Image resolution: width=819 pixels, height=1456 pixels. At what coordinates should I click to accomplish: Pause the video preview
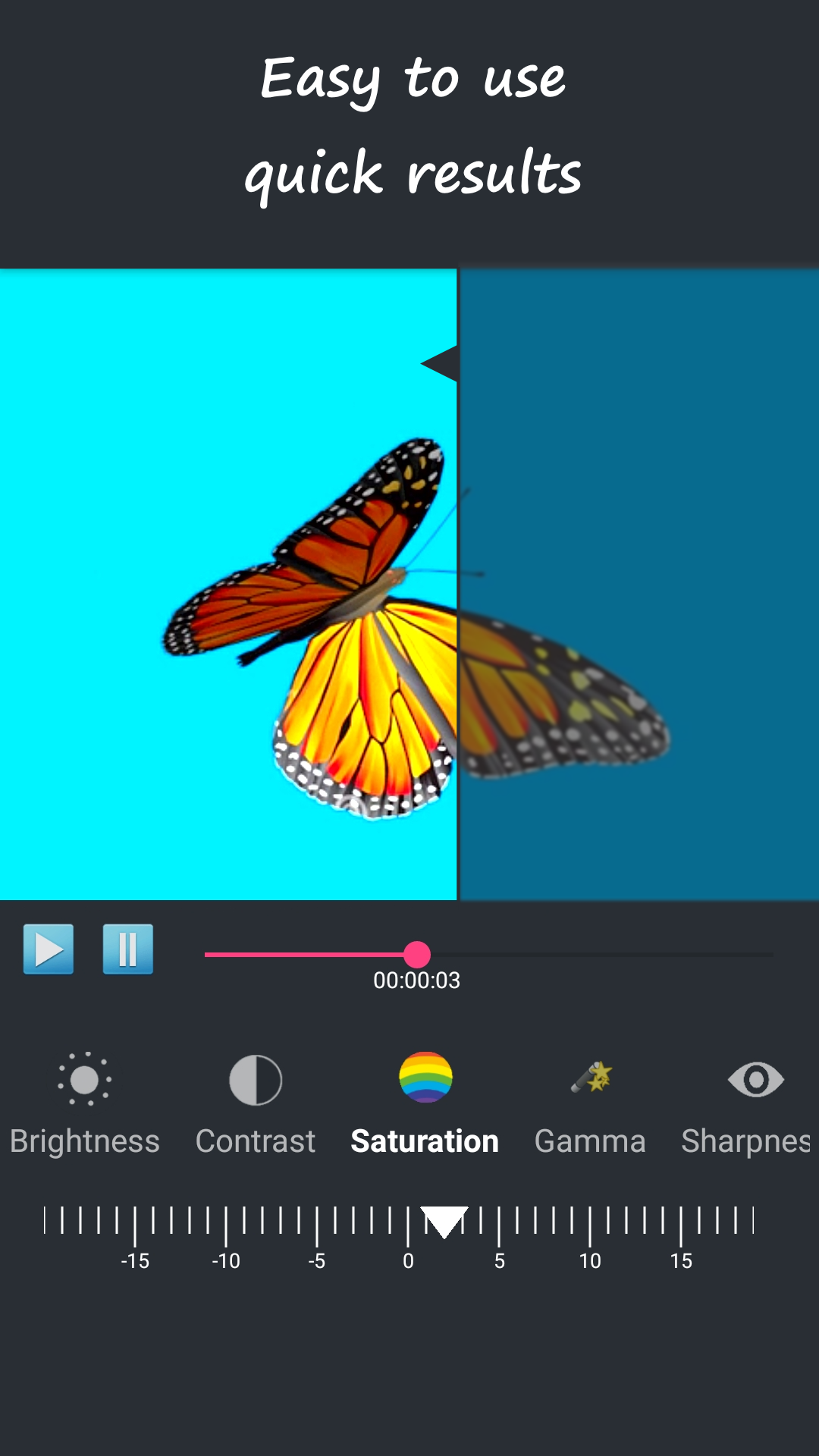pyautogui.click(x=128, y=949)
